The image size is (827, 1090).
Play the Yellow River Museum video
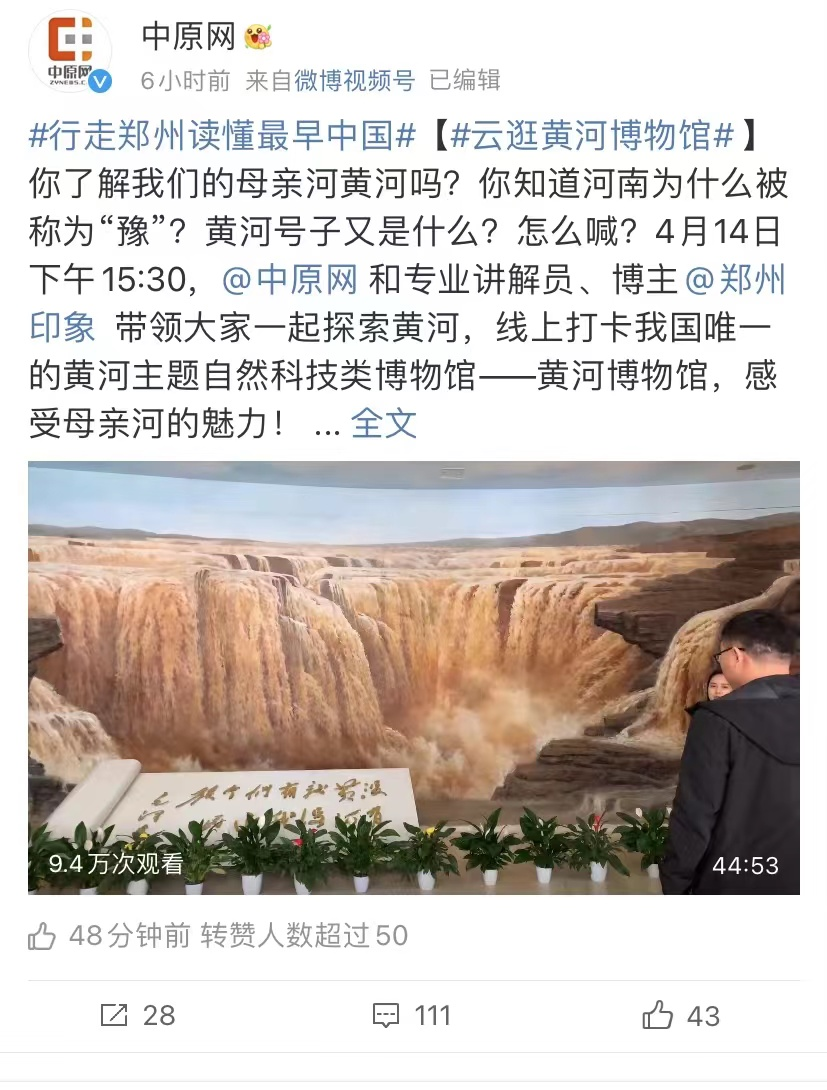[413, 677]
